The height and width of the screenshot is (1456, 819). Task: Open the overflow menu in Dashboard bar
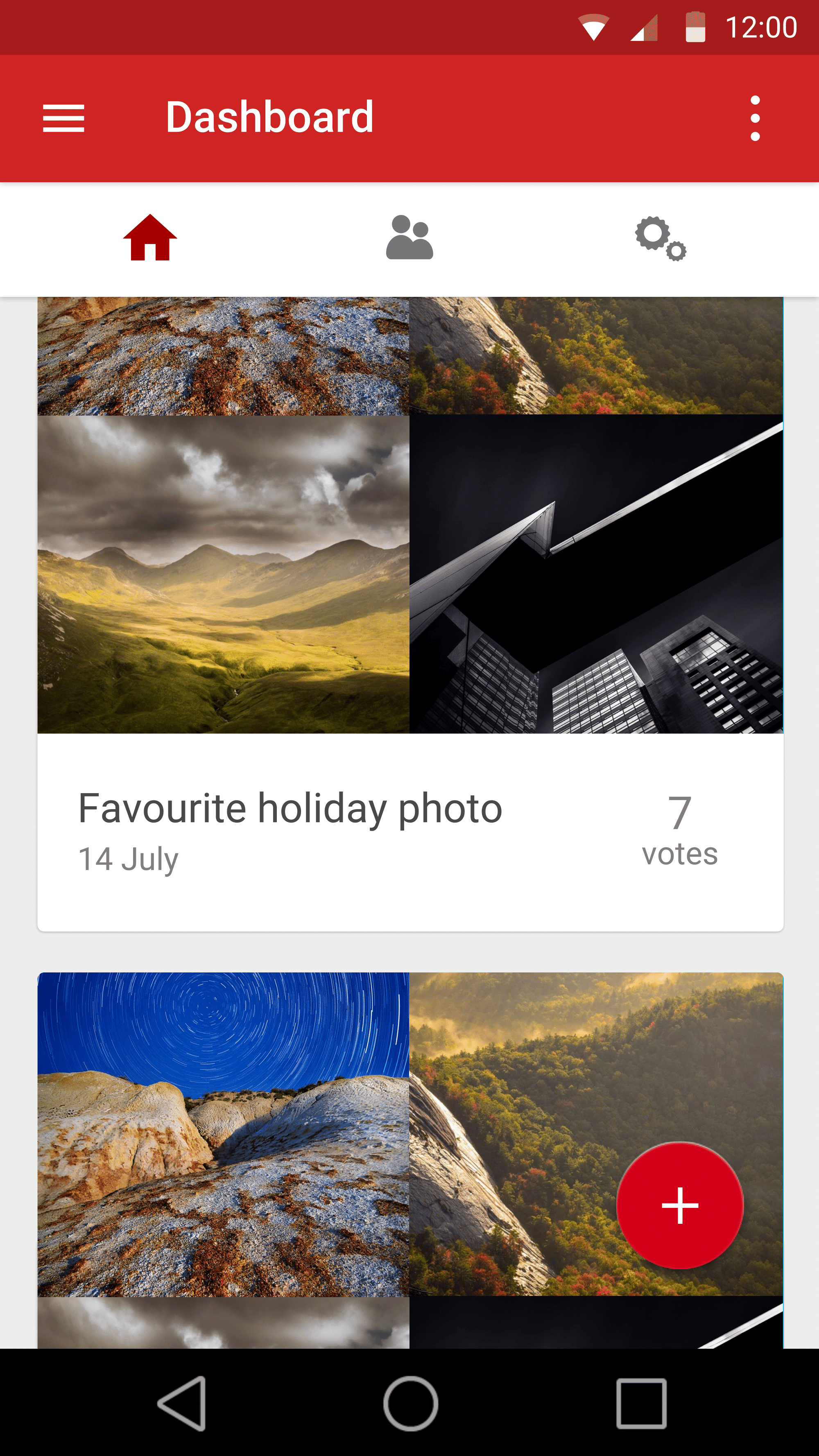click(x=755, y=118)
